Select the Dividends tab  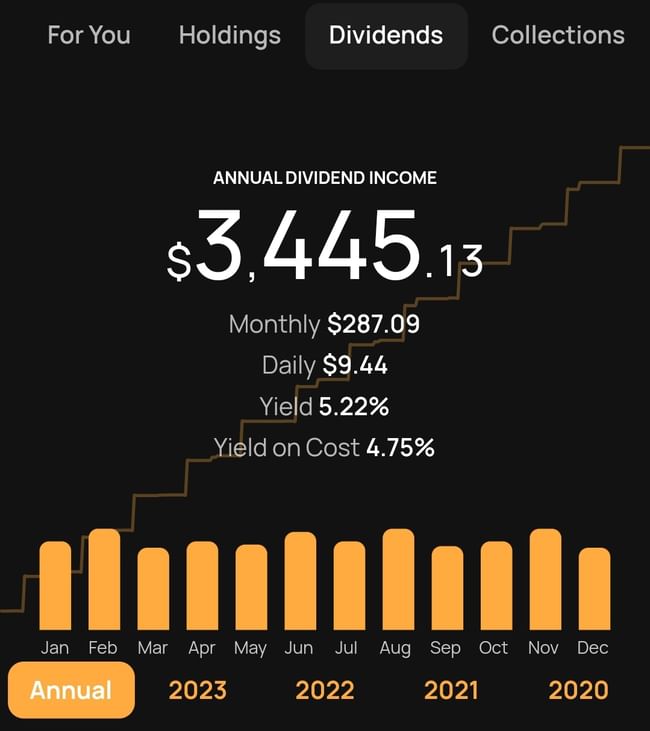(x=386, y=36)
